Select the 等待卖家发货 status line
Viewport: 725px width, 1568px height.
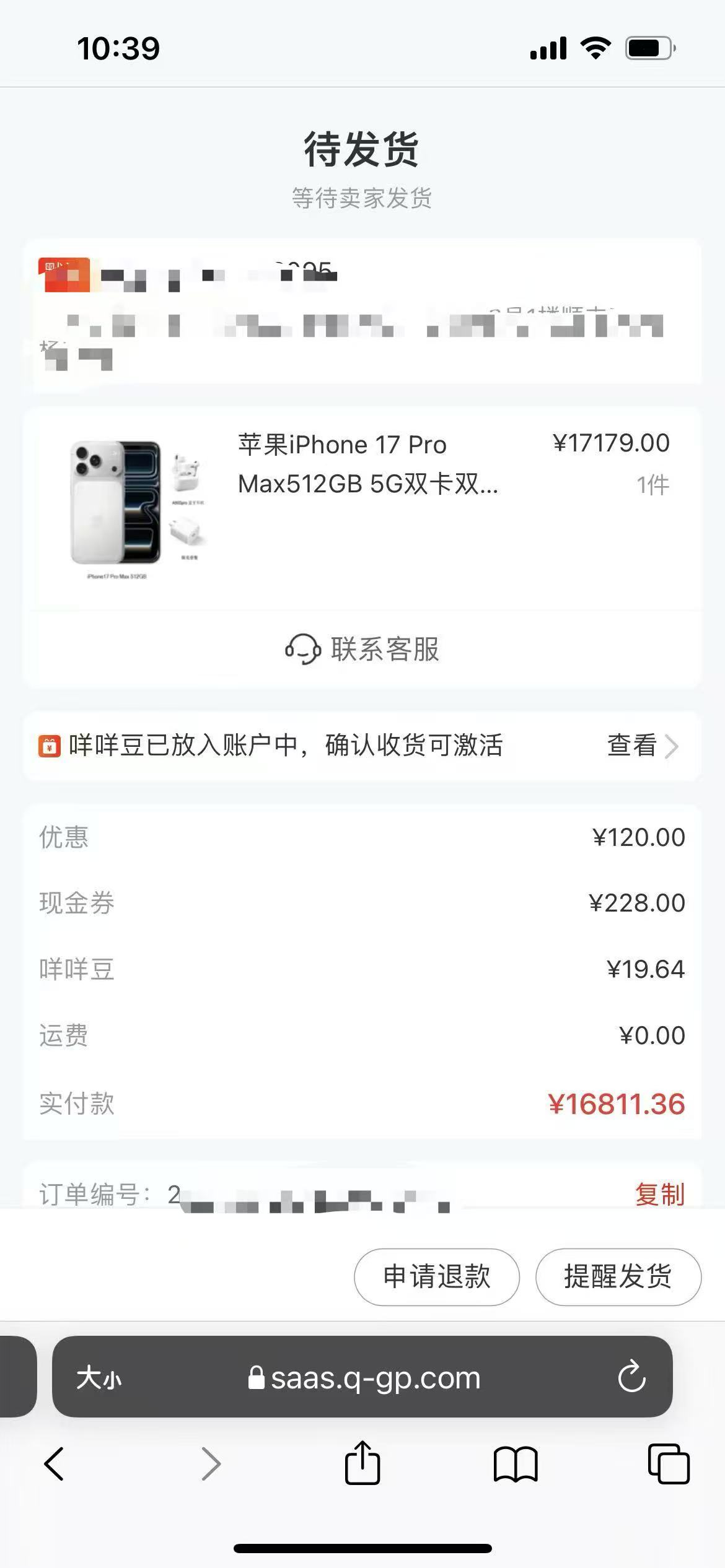(362, 198)
